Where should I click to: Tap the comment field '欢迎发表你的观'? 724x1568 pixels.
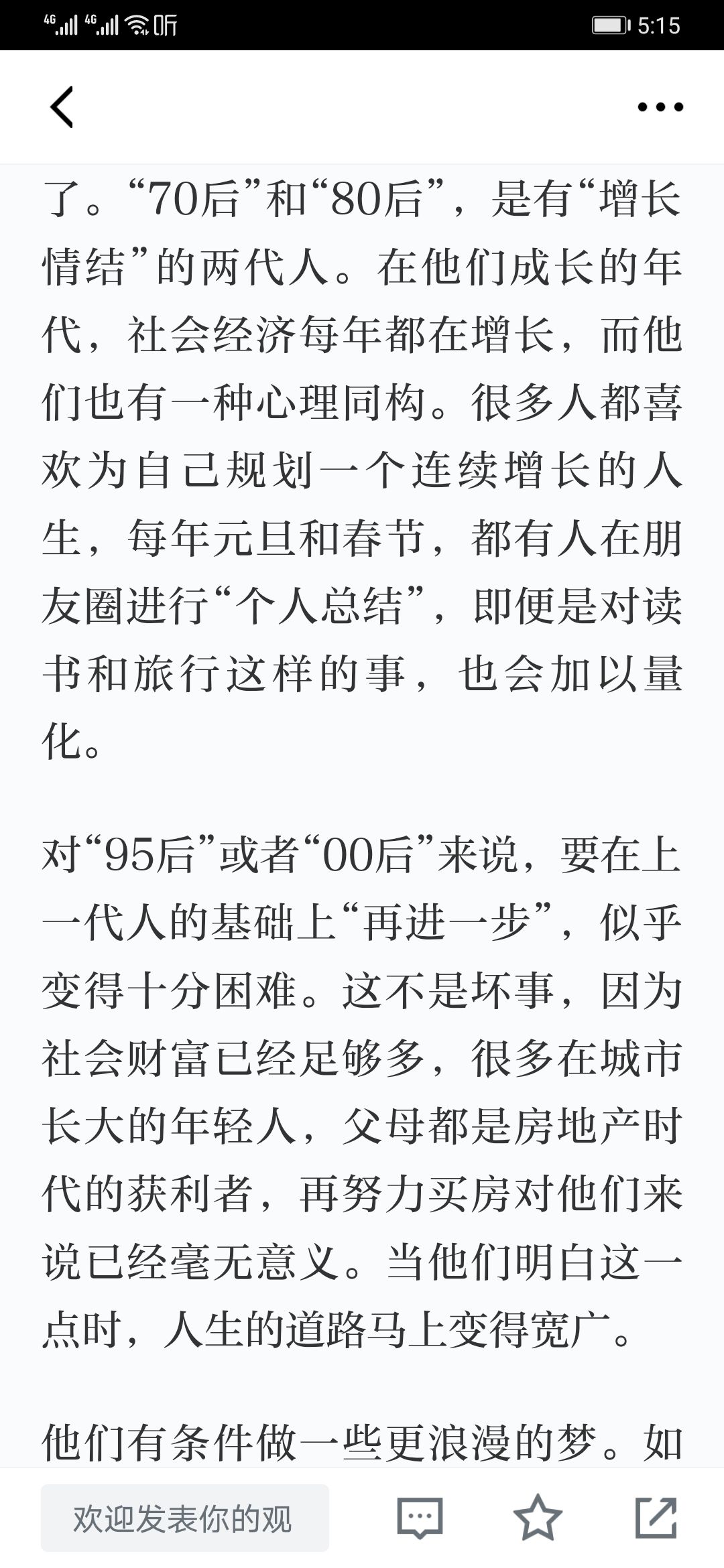[x=185, y=1518]
